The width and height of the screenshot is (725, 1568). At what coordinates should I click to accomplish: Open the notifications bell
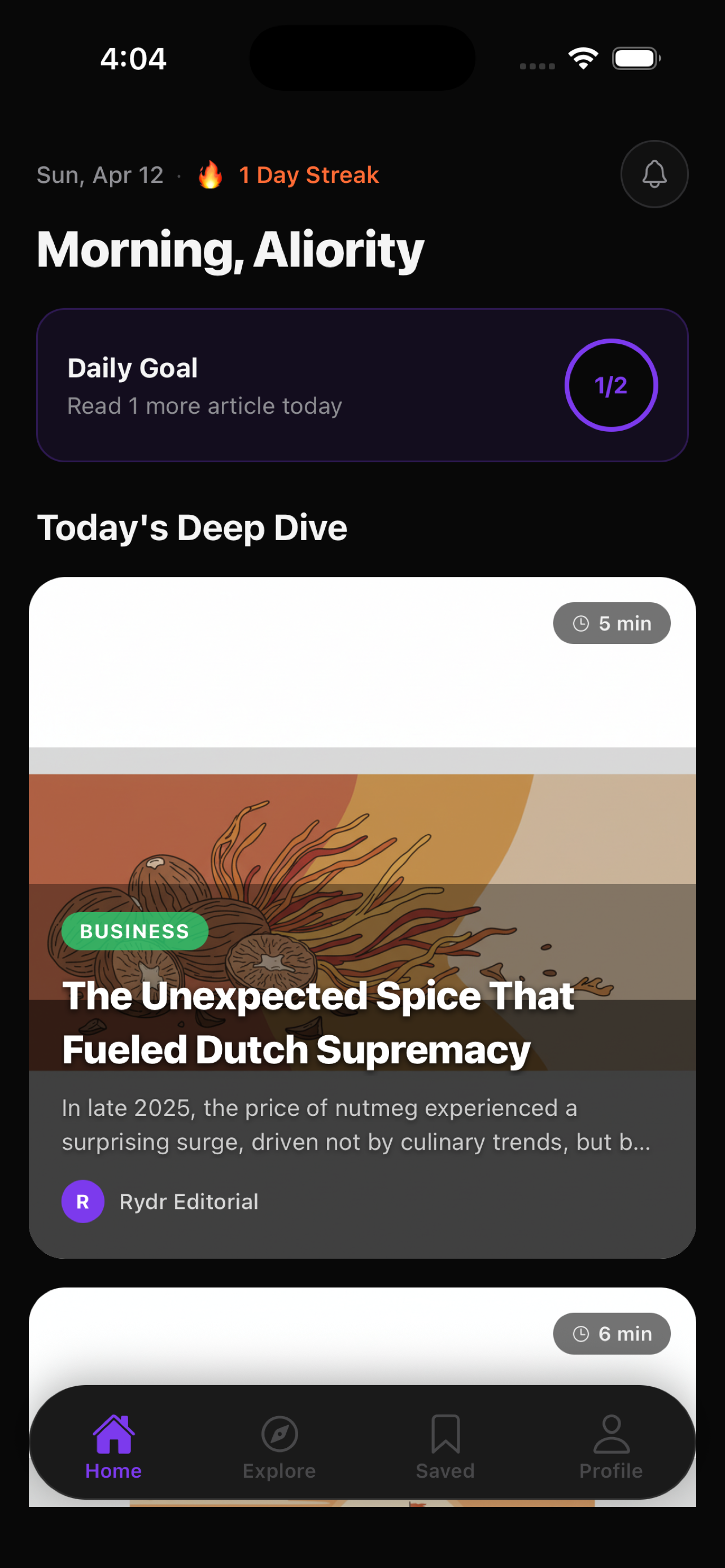[654, 174]
